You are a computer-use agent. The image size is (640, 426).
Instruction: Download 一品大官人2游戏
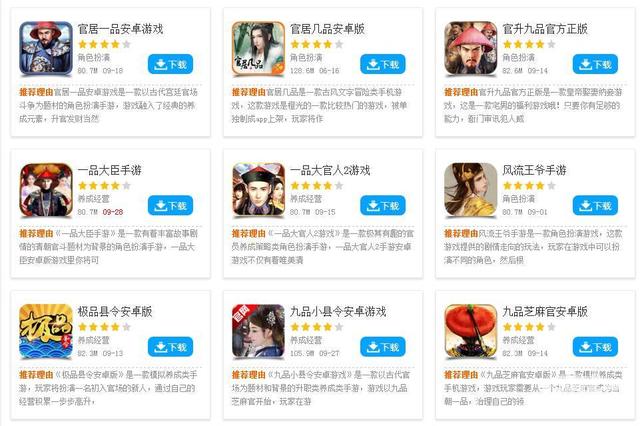point(382,205)
